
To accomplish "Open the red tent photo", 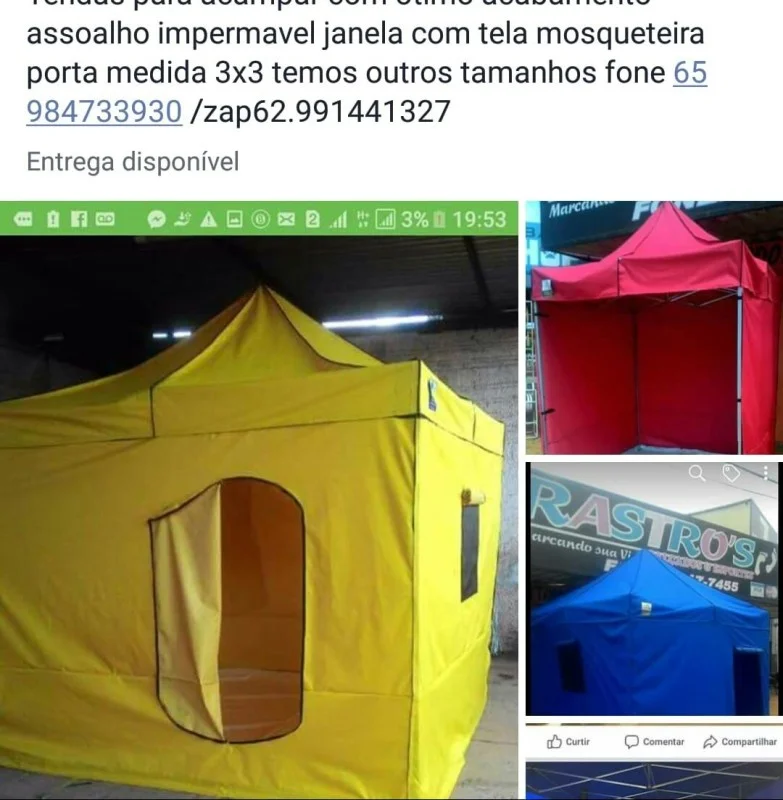I will 655,330.
